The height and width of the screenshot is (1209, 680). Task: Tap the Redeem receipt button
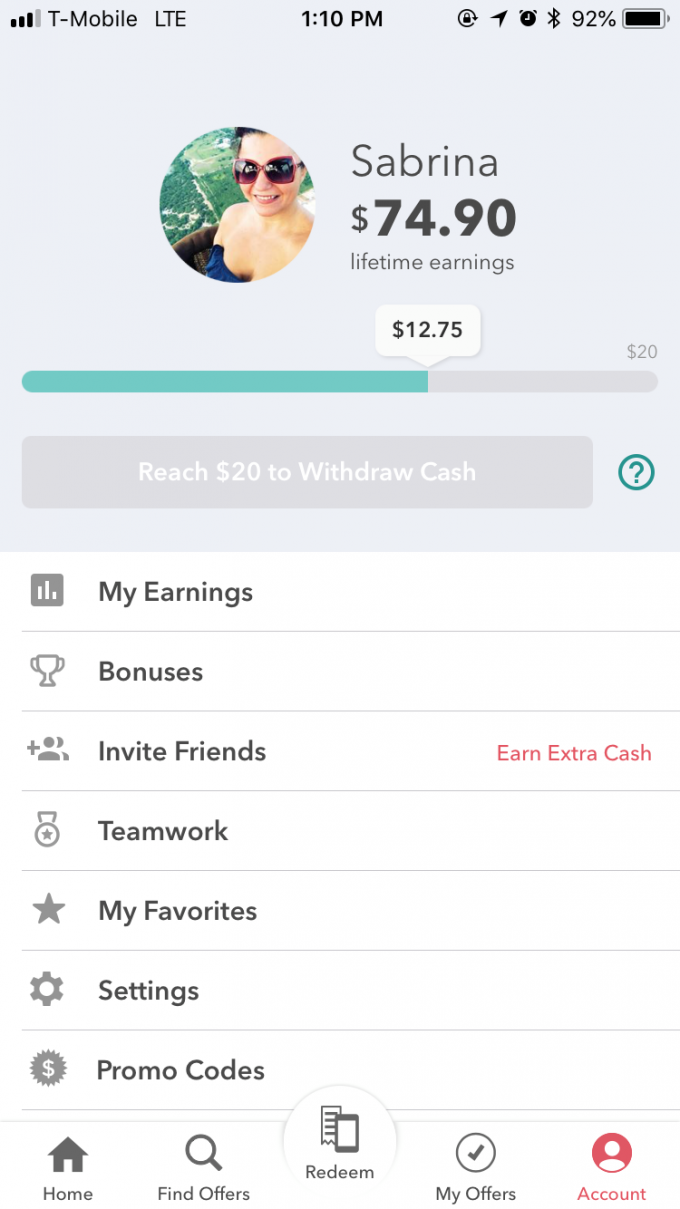point(340,1143)
